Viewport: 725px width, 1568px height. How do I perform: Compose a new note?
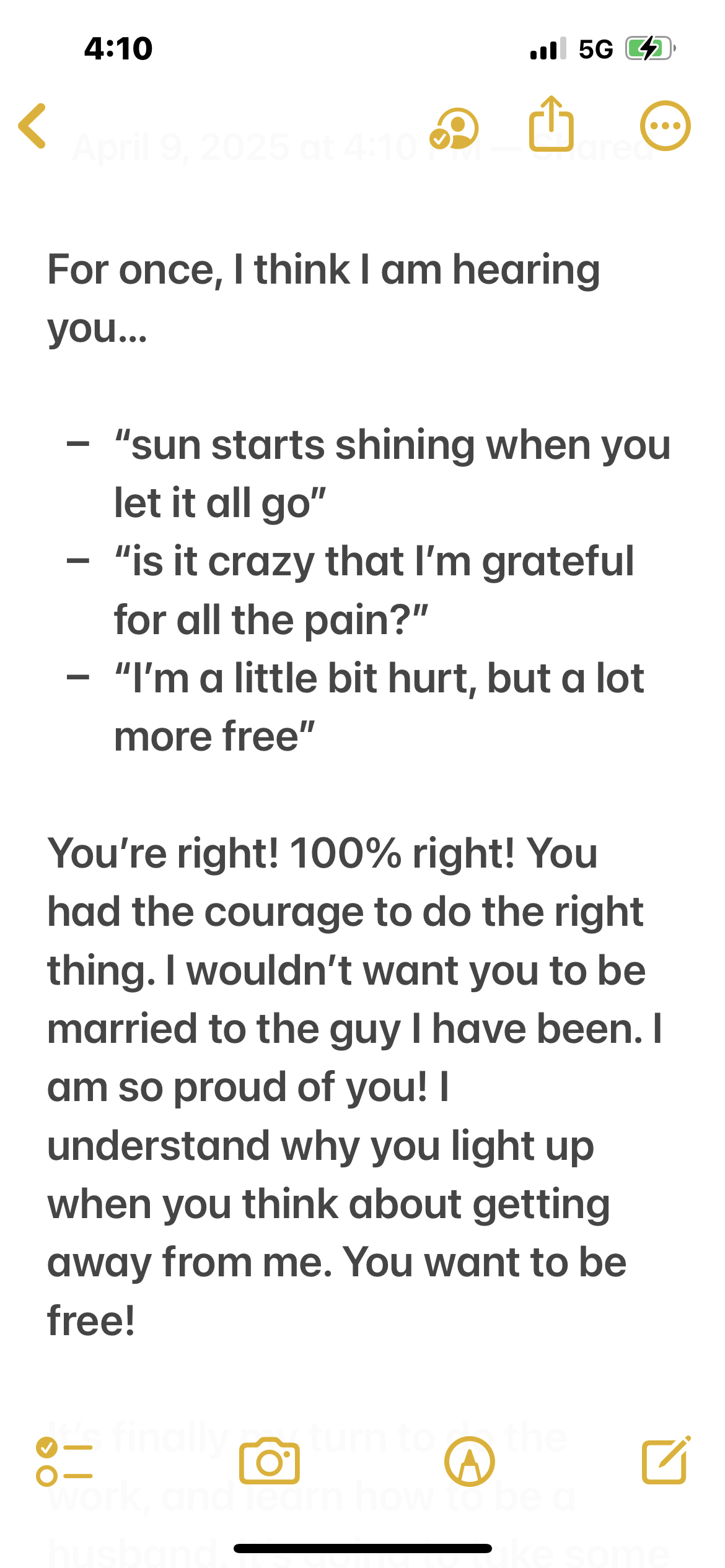(666, 1460)
